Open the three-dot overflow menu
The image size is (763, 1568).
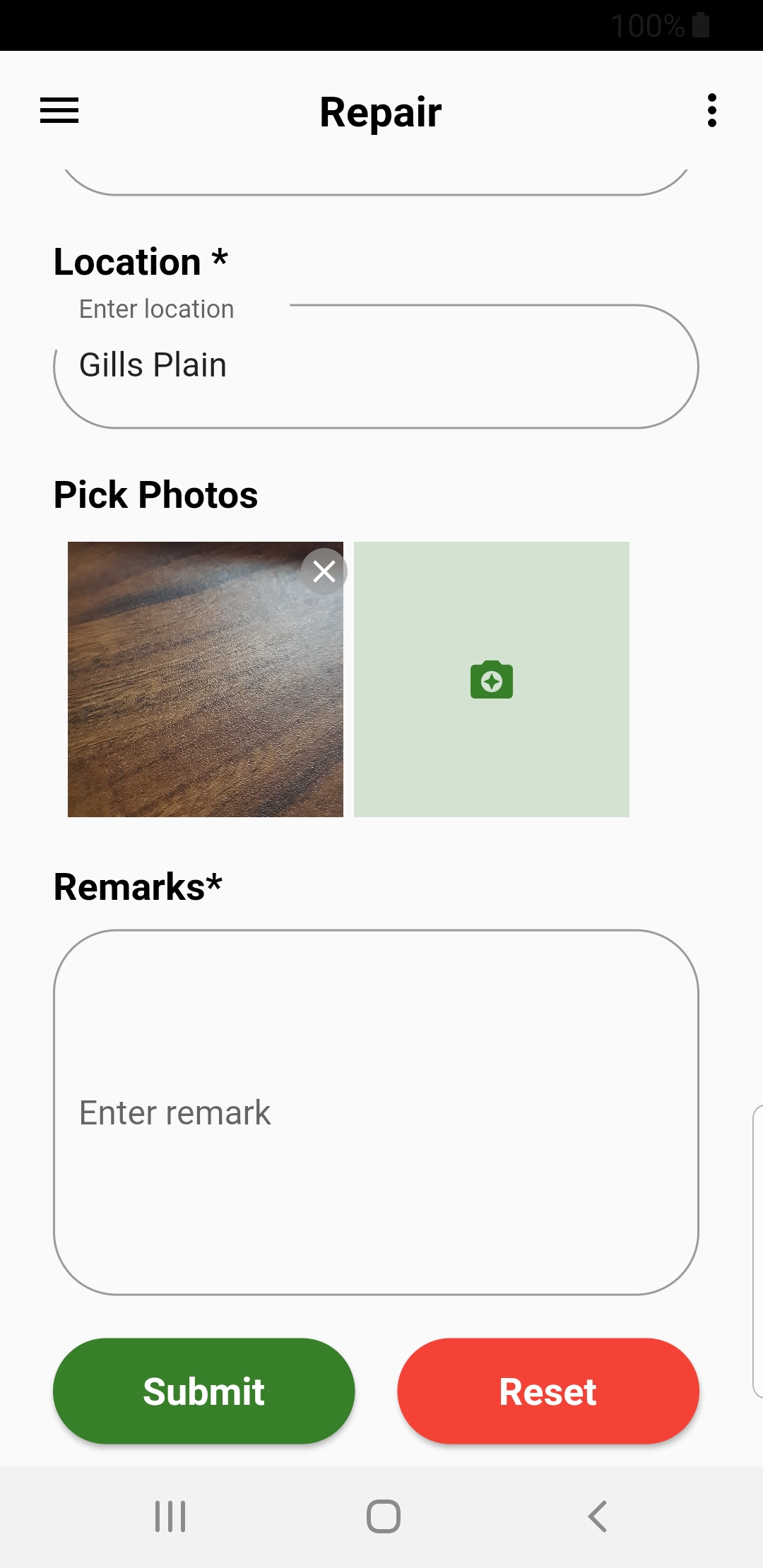click(x=711, y=111)
